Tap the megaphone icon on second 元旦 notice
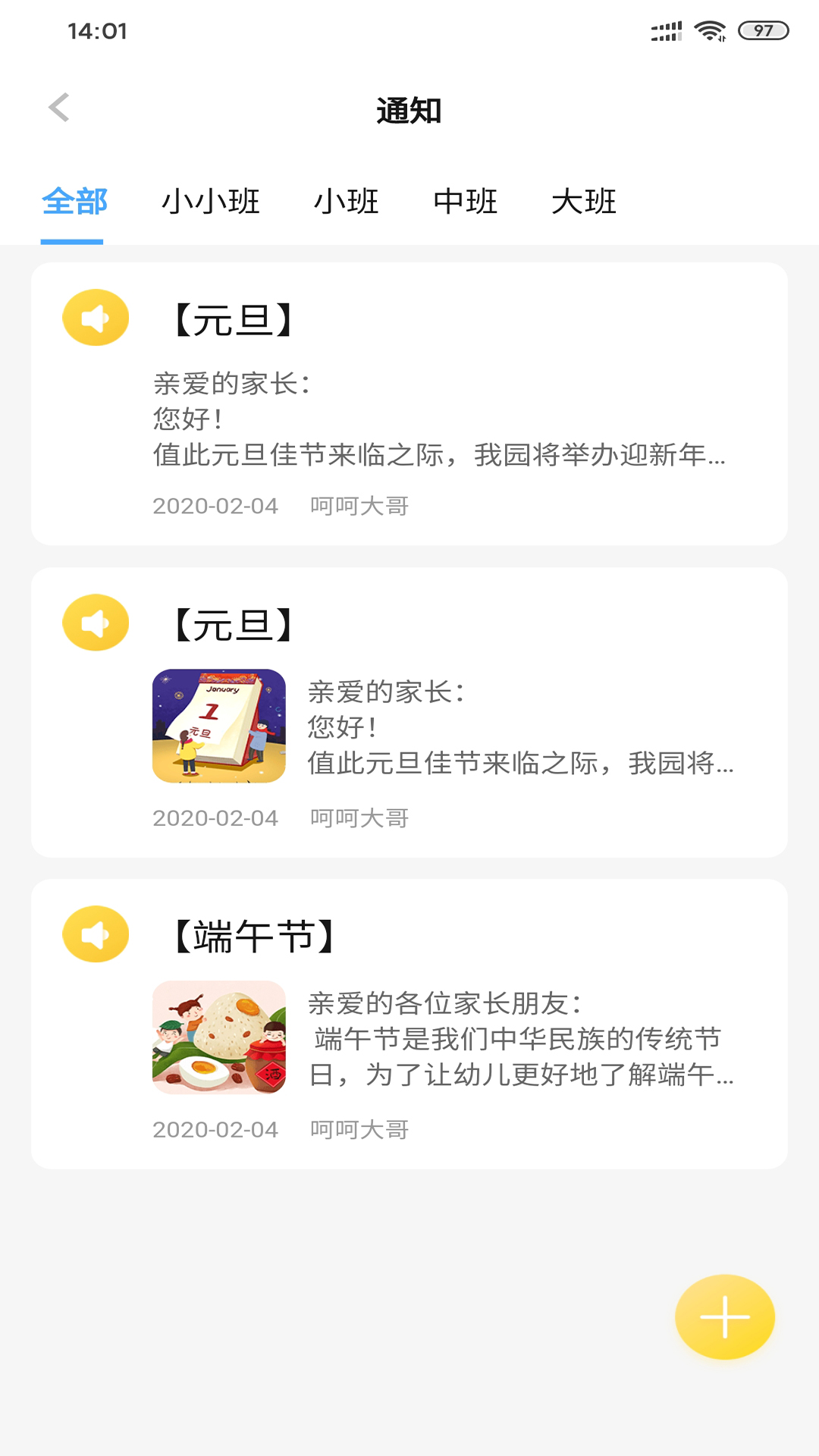Screen dimensions: 819x1456 click(96, 621)
